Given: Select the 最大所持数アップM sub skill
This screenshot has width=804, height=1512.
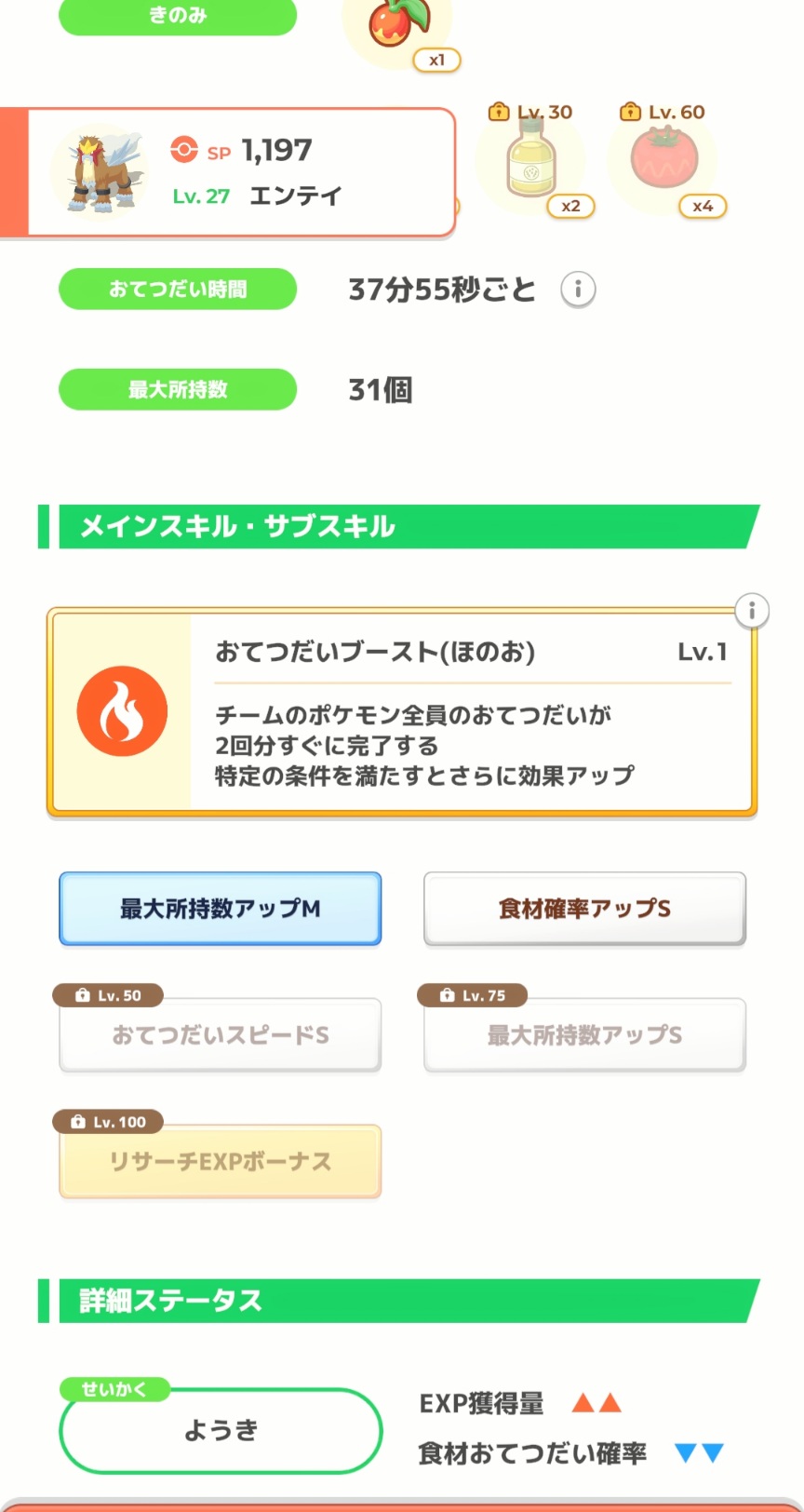Looking at the screenshot, I should (x=220, y=909).
